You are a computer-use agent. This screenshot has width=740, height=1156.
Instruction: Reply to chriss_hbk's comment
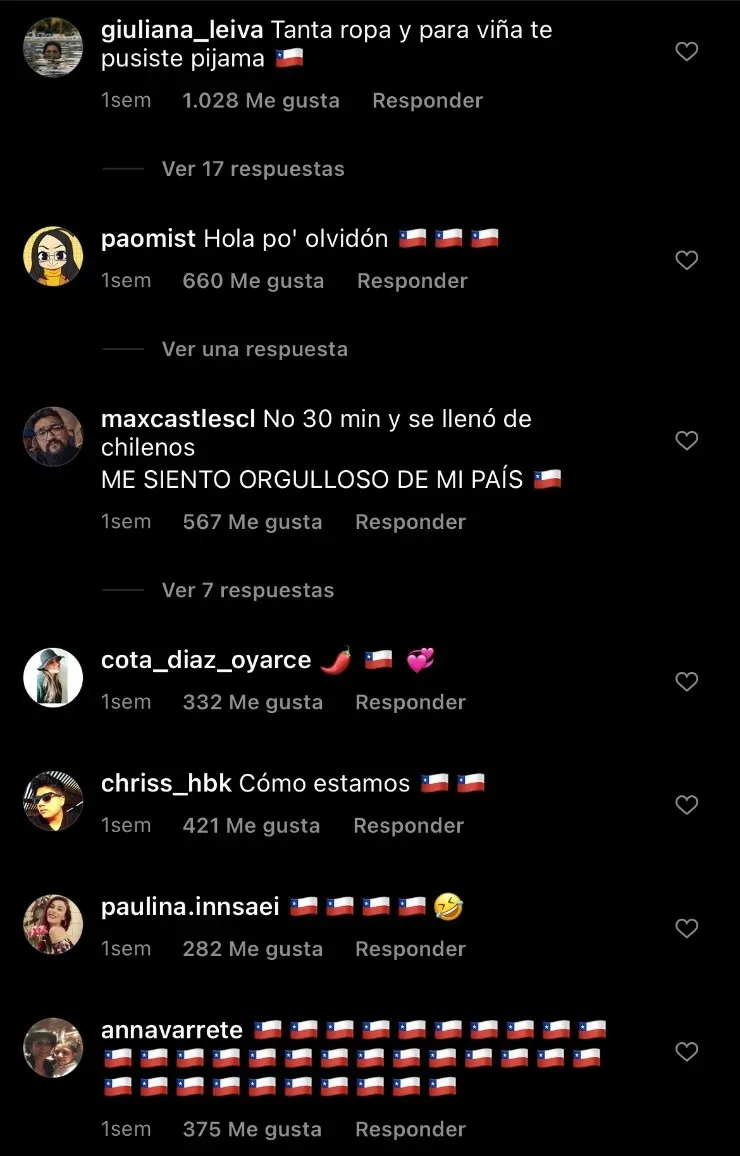pos(408,826)
